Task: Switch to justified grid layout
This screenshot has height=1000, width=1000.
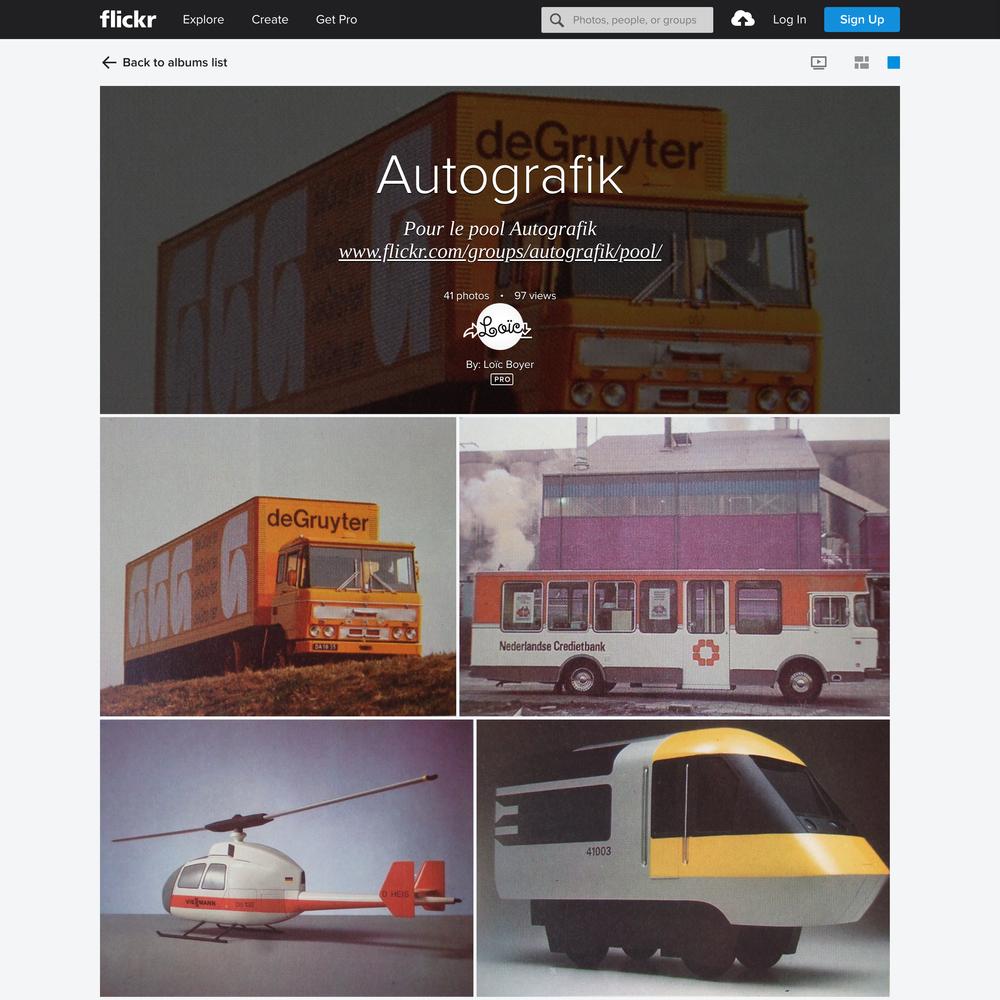Action: pyautogui.click(x=861, y=62)
